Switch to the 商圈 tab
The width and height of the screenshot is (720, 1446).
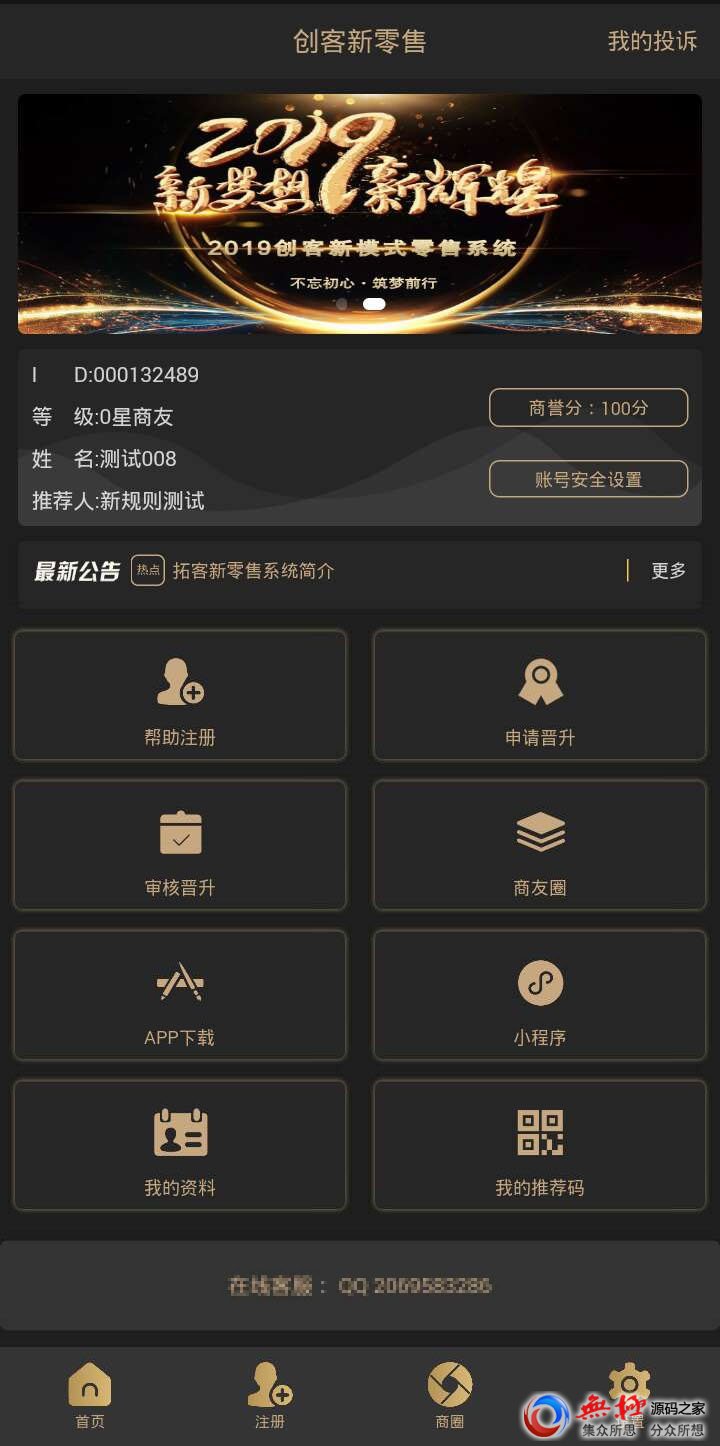click(x=450, y=1395)
